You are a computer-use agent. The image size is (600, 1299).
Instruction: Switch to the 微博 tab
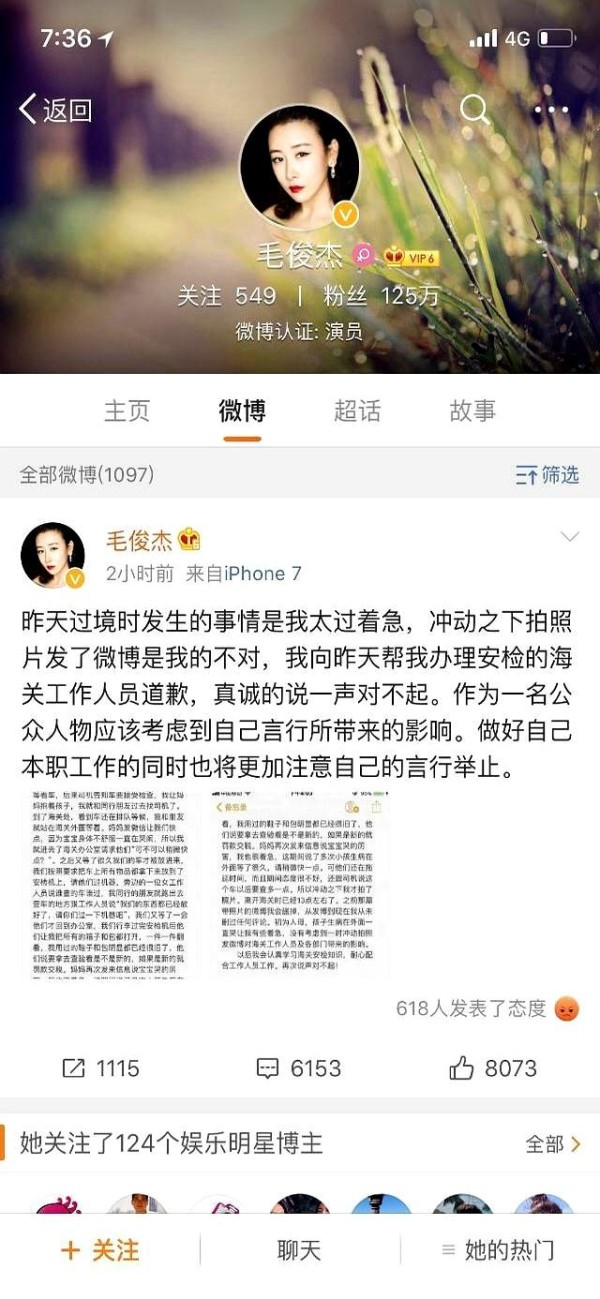click(242, 409)
